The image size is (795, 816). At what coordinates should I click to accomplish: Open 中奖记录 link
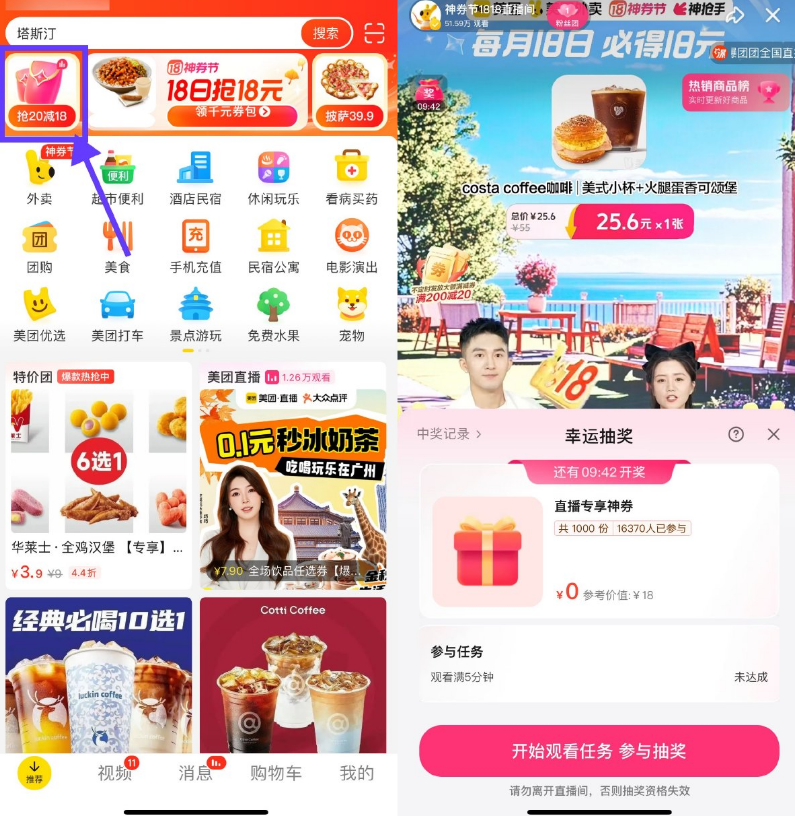point(449,434)
